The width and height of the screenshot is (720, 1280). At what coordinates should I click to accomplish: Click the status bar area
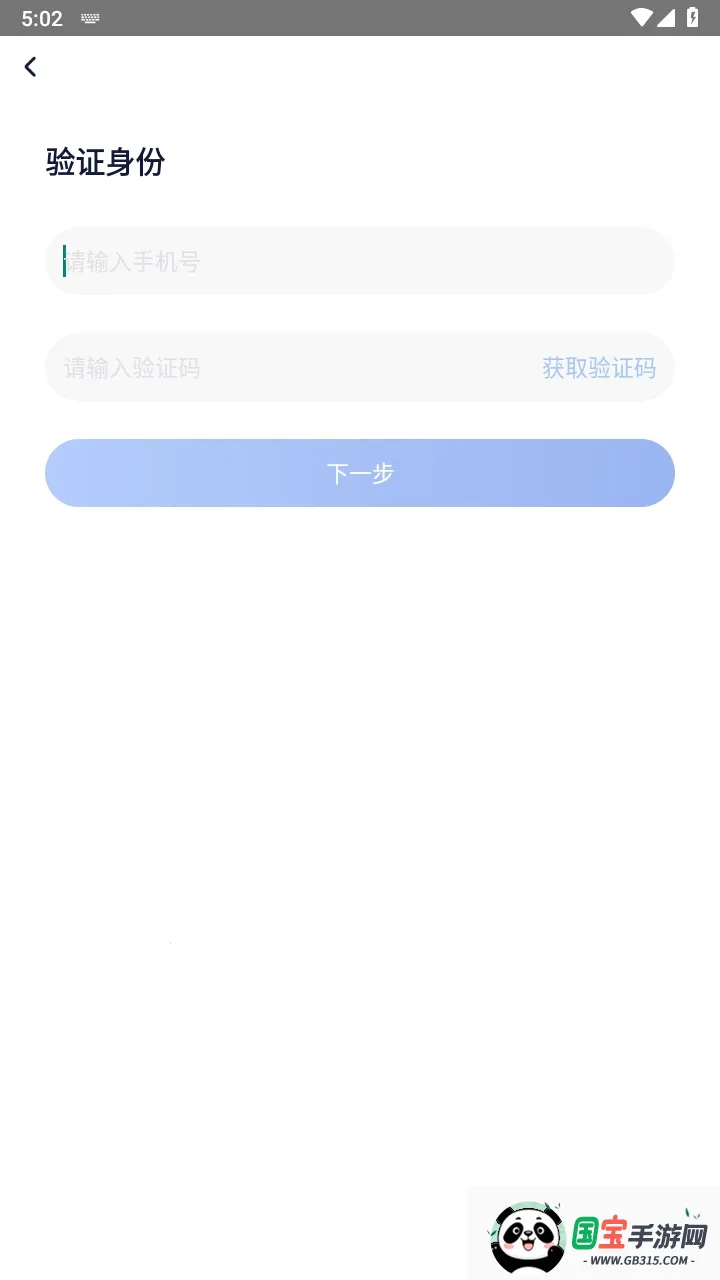(360, 17)
